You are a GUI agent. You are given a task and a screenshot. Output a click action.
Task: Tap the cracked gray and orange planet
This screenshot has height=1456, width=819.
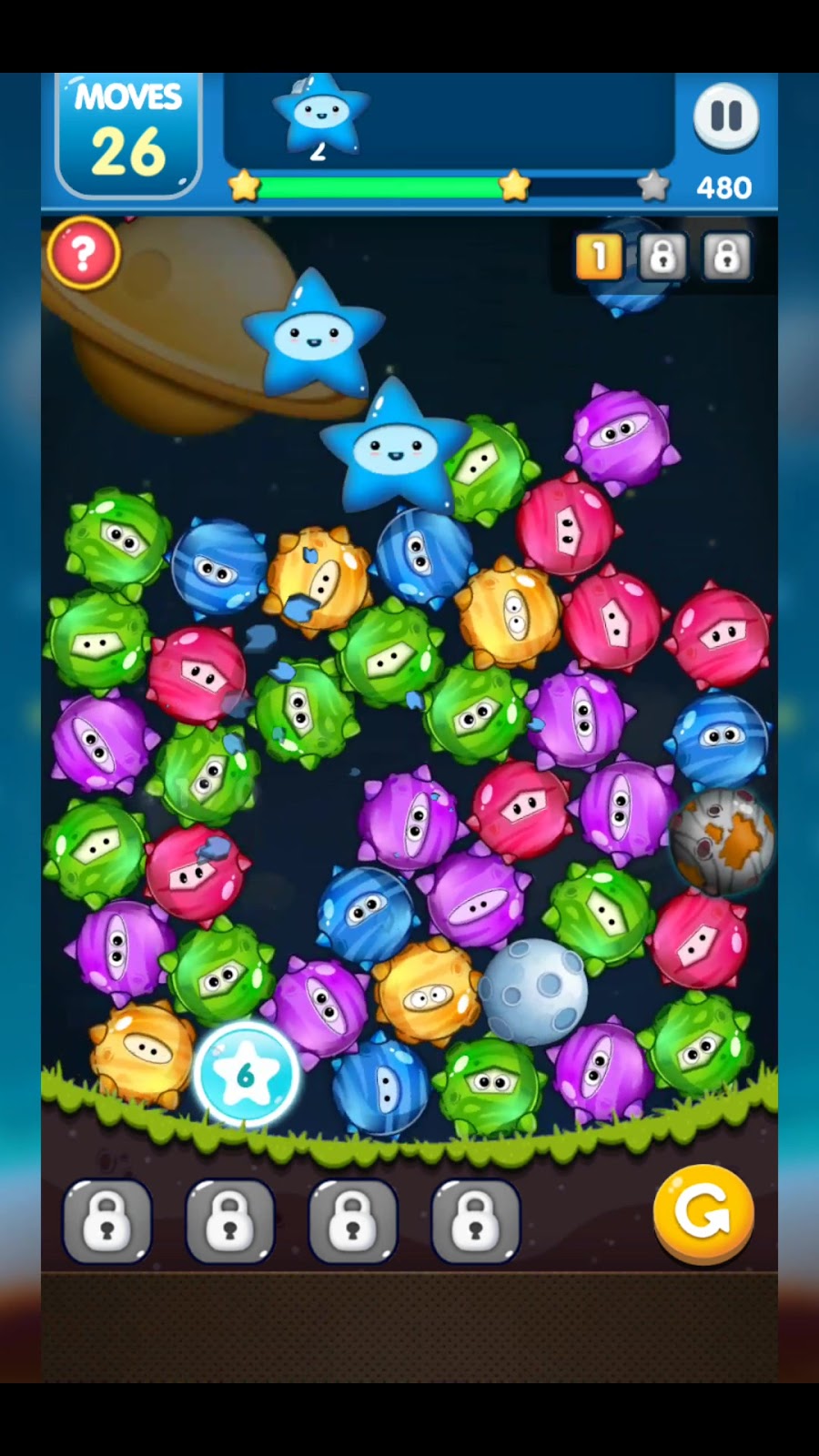tap(723, 842)
